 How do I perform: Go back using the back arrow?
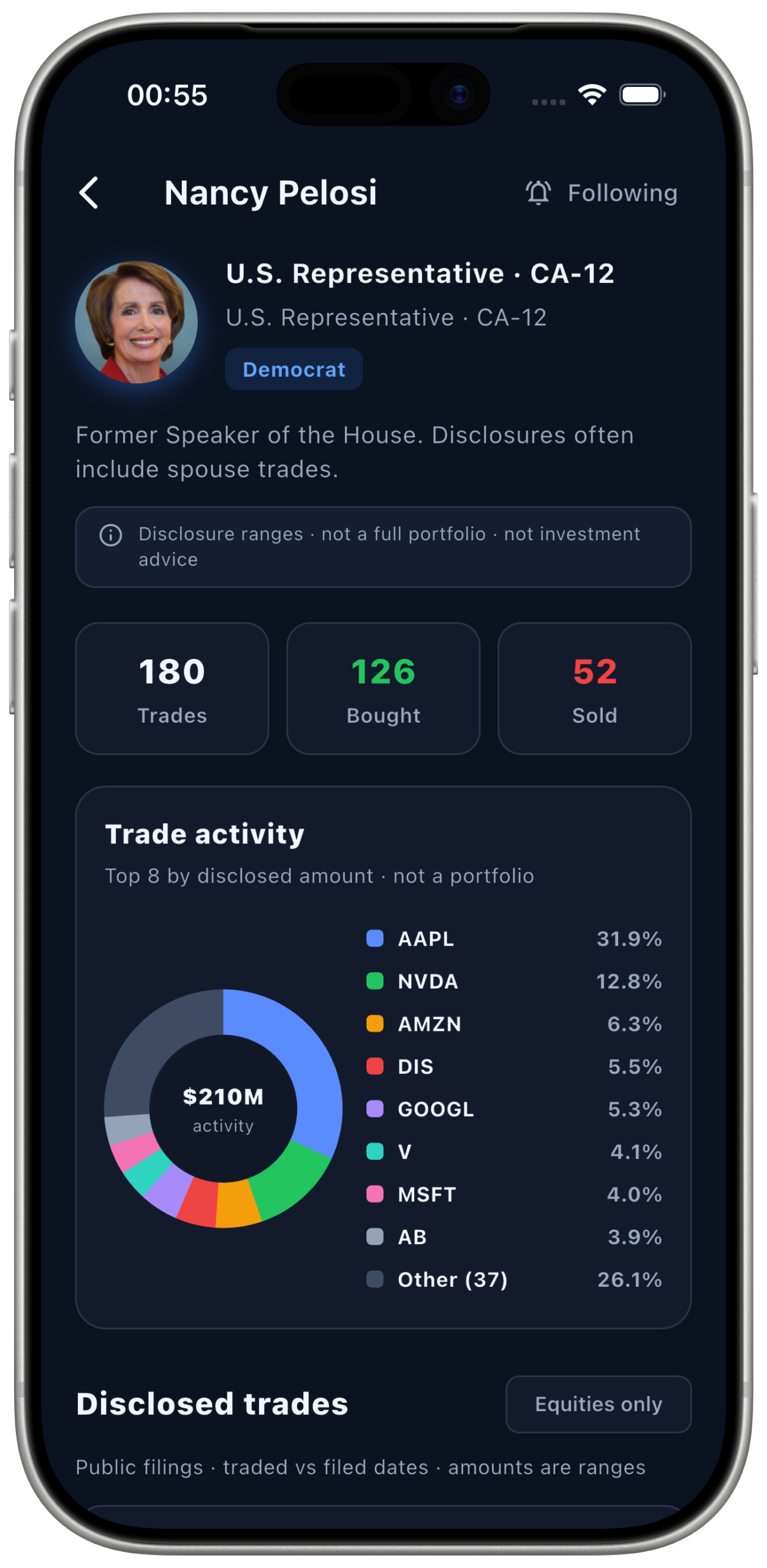(89, 193)
